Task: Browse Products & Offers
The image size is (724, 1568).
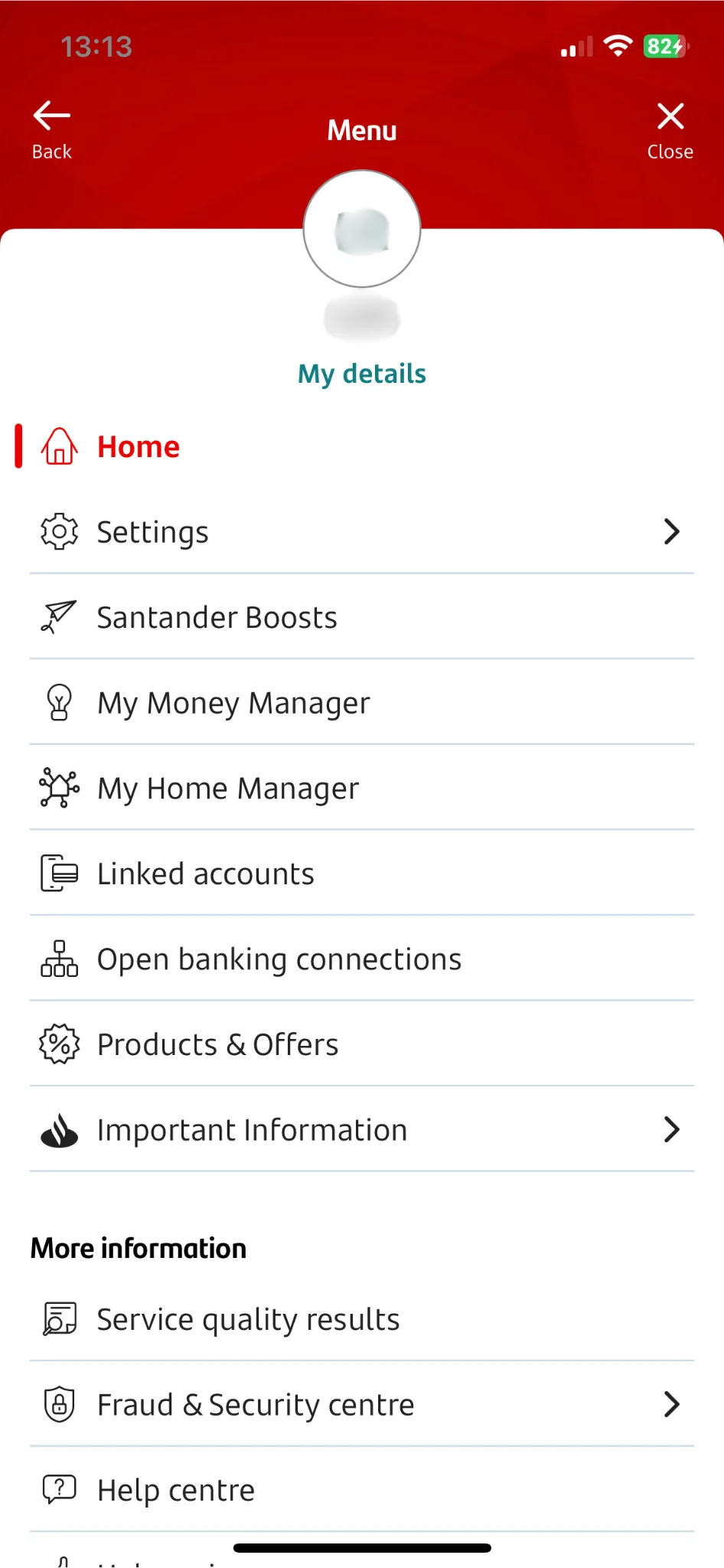Action: pyautogui.click(x=361, y=1044)
